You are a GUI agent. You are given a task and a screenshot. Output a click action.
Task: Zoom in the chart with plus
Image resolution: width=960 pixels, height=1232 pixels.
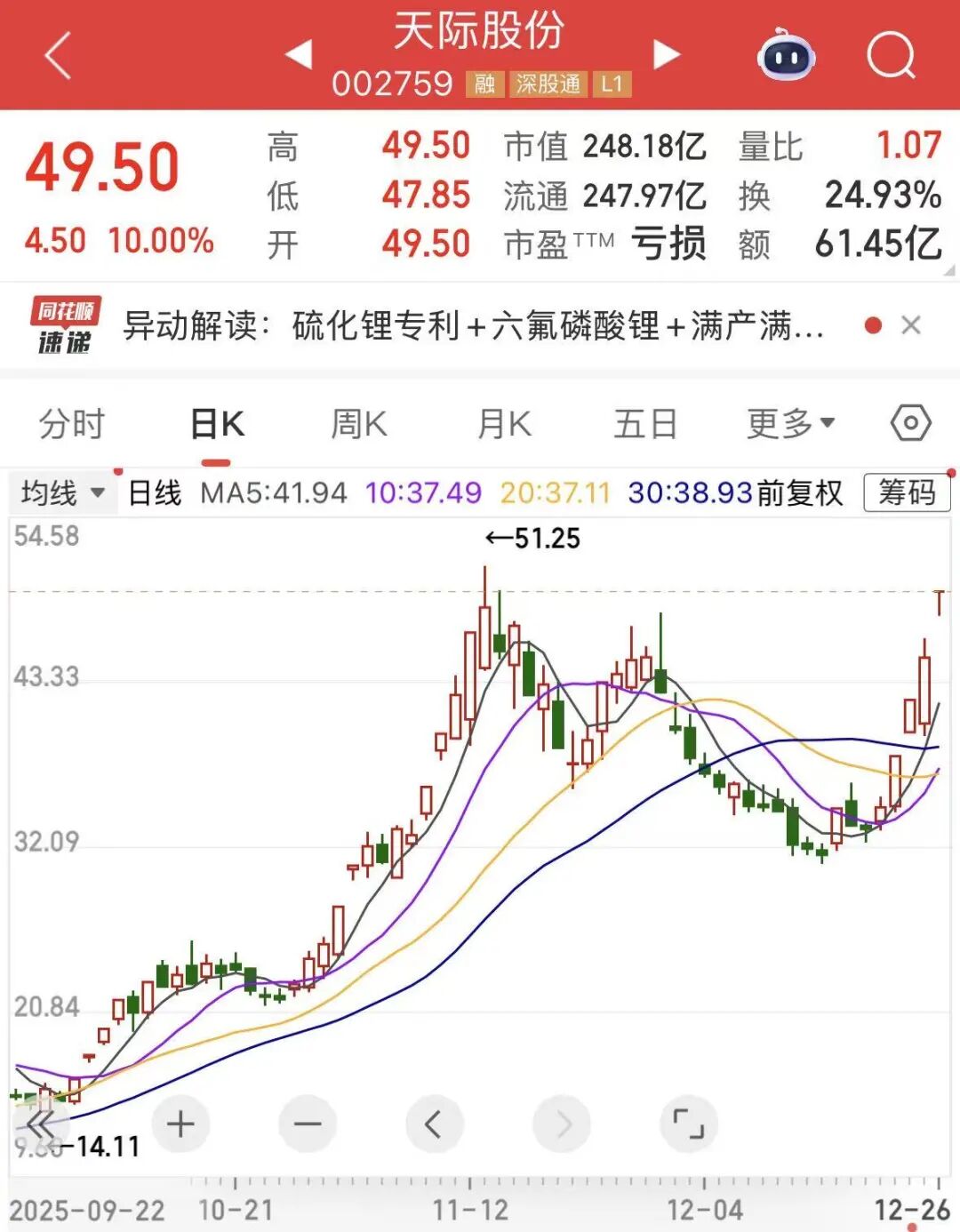(x=180, y=1124)
